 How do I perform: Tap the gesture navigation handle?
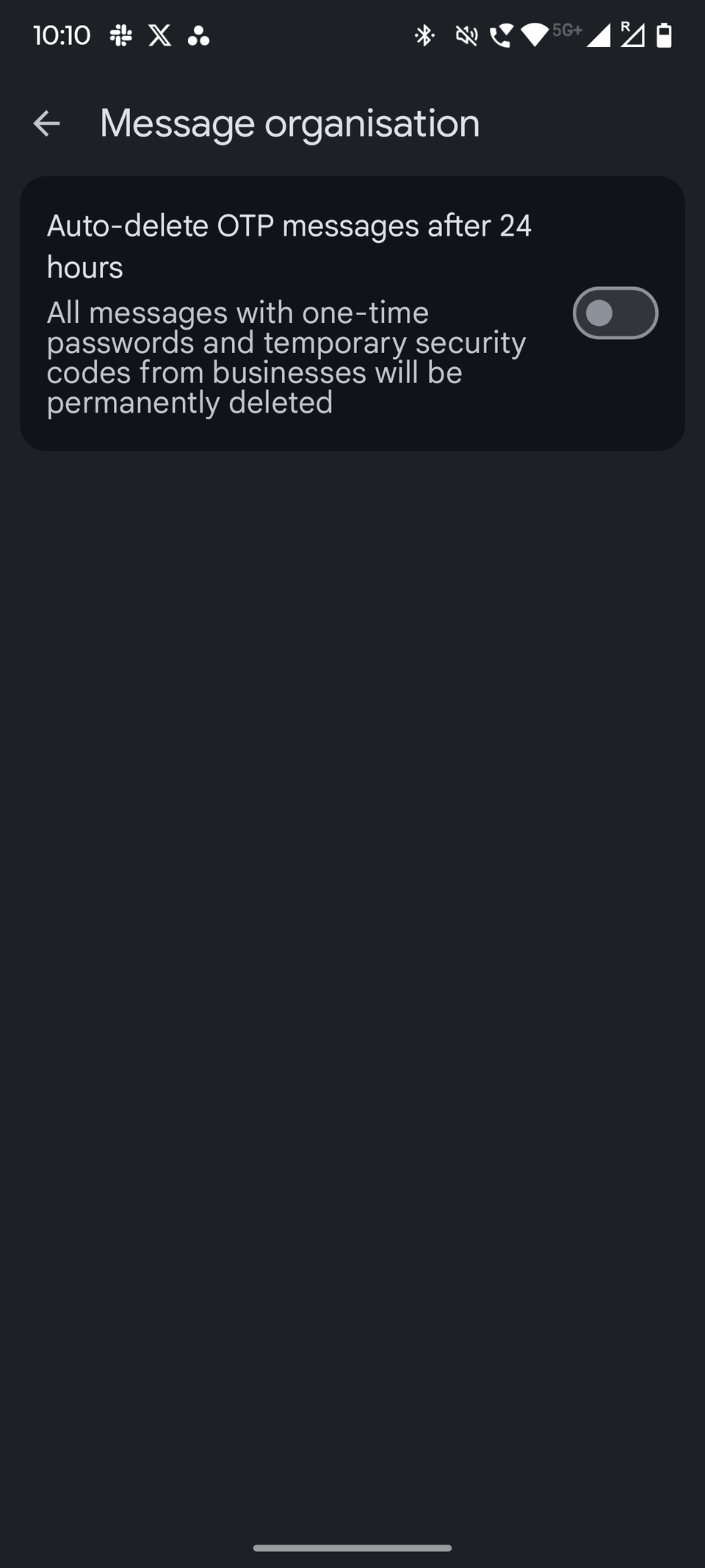(352, 1547)
